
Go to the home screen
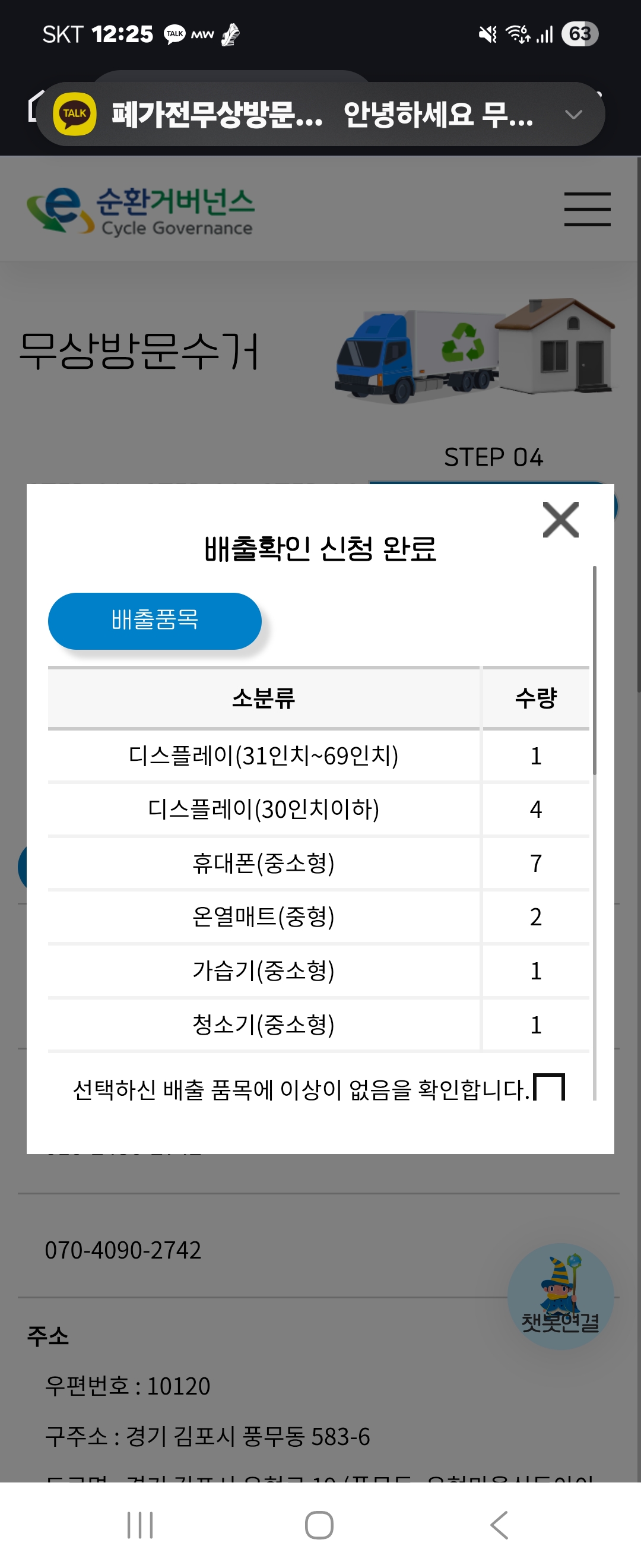pos(319,1525)
